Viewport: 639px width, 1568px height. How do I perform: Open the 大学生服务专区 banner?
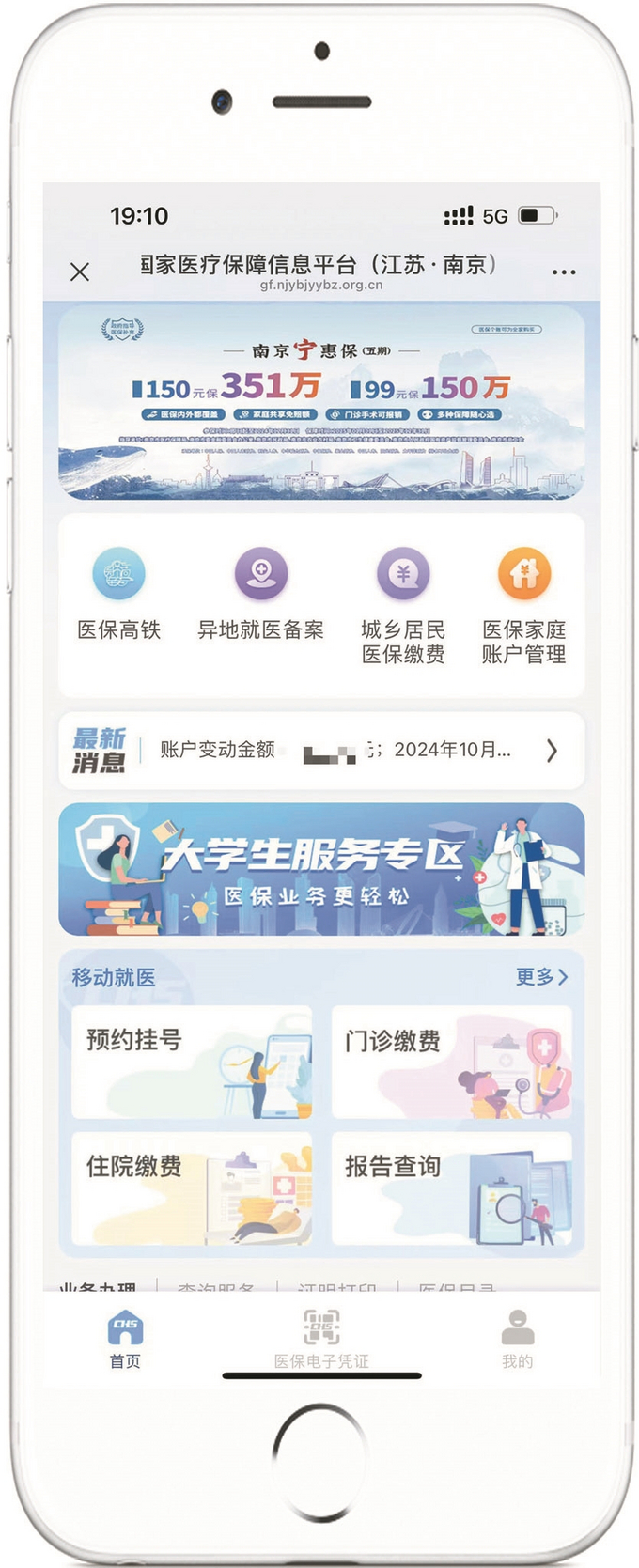pos(321,870)
